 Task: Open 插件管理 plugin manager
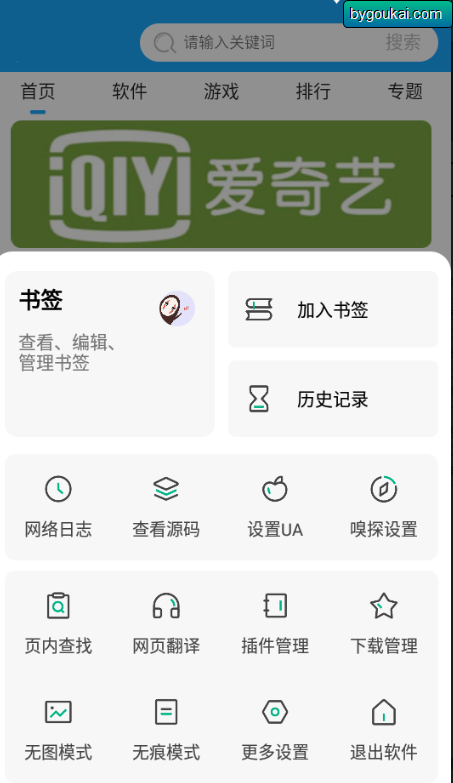pyautogui.click(x=275, y=623)
